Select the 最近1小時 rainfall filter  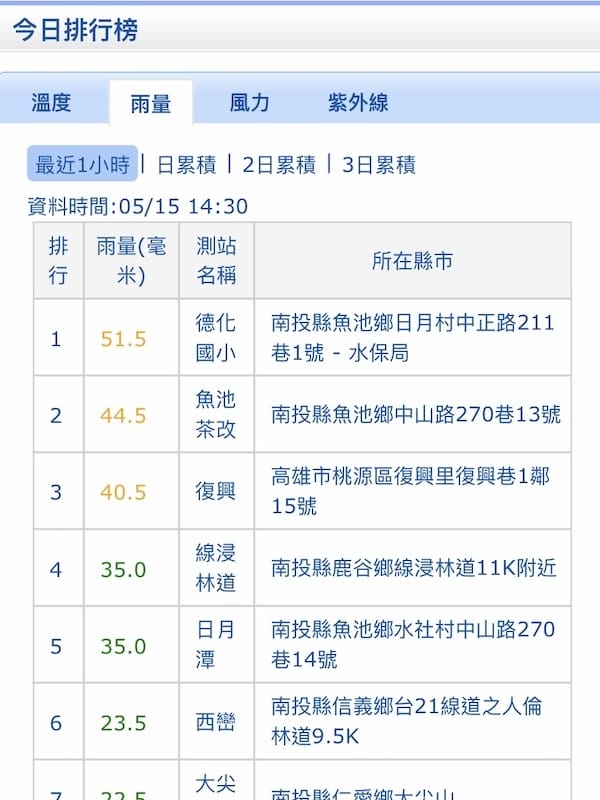coord(82,164)
